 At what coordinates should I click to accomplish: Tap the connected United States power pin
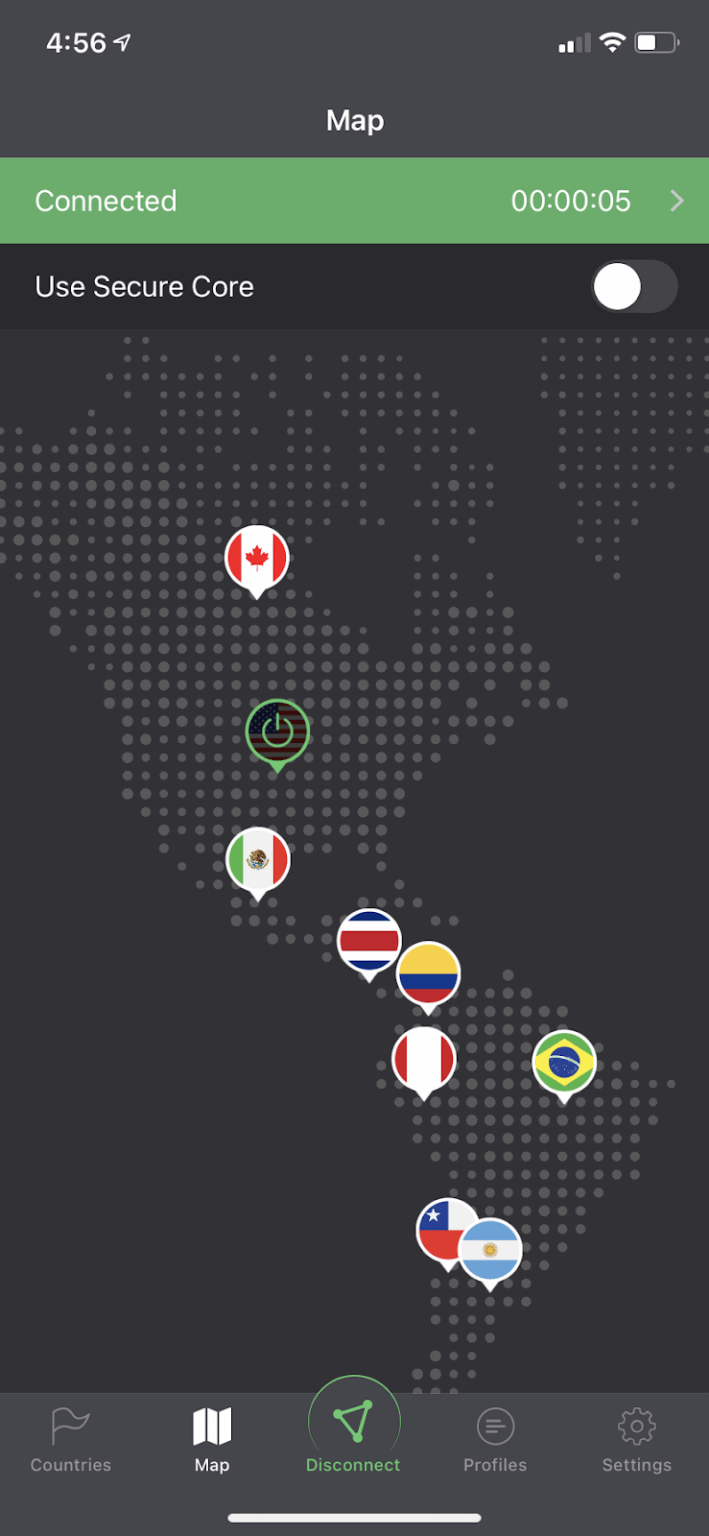pyautogui.click(x=277, y=732)
